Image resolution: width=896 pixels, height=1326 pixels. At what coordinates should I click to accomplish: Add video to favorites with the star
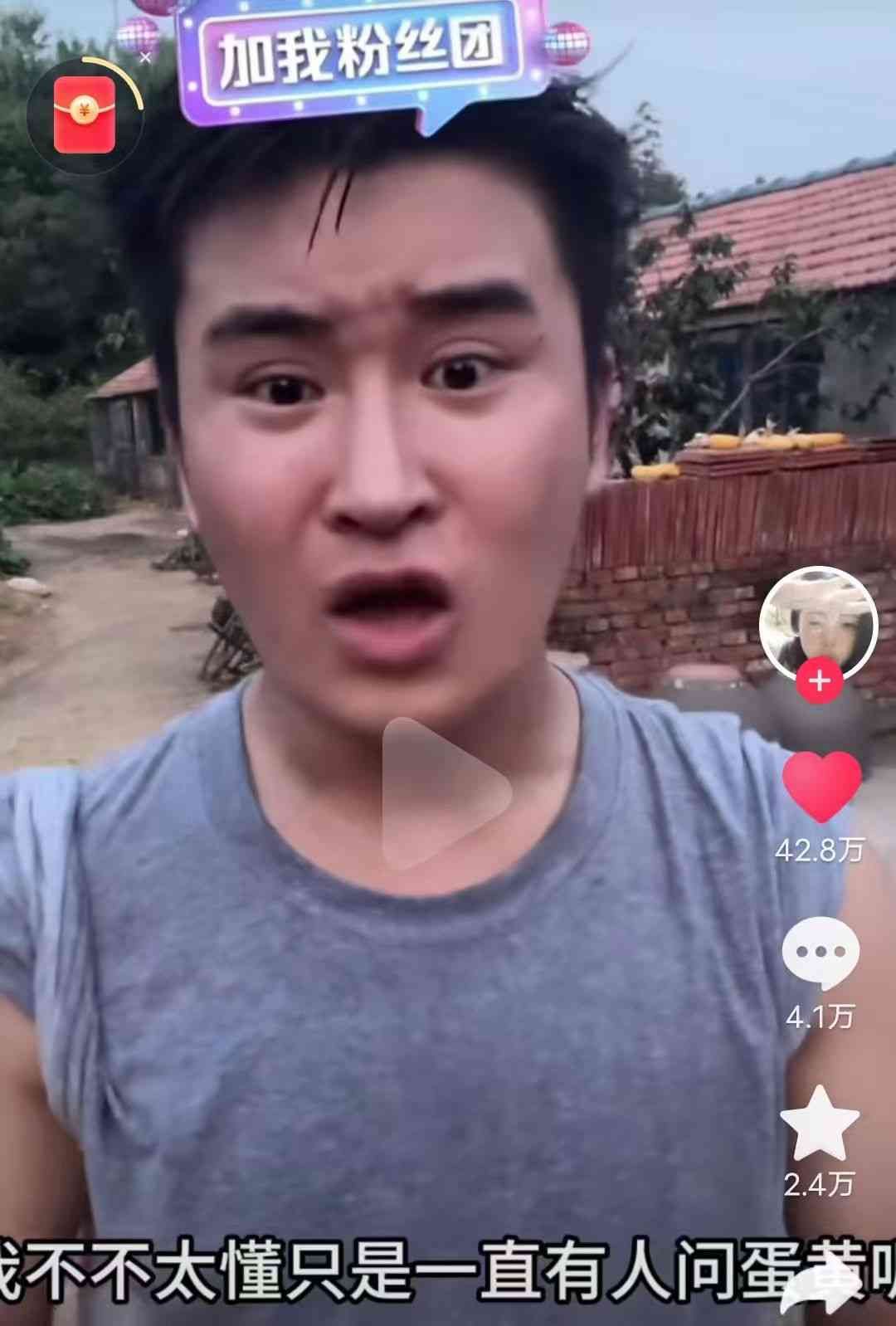click(820, 1124)
